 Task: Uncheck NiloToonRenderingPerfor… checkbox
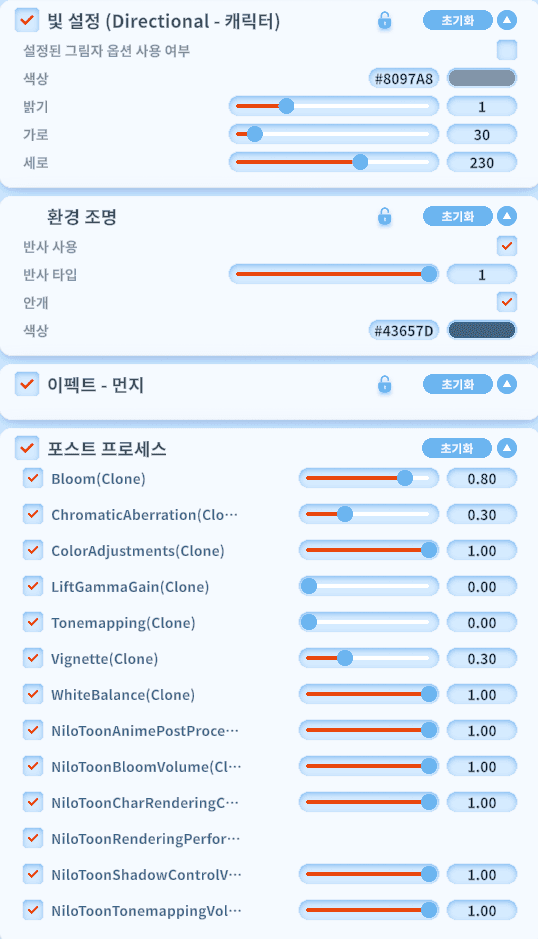coord(33,838)
